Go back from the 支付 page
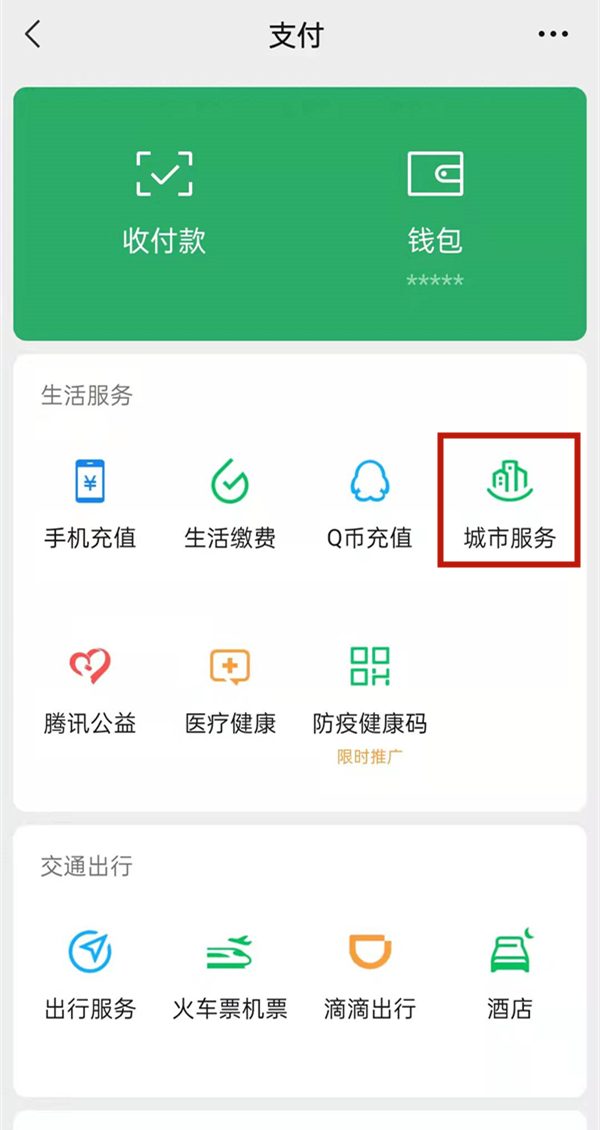 [34, 36]
